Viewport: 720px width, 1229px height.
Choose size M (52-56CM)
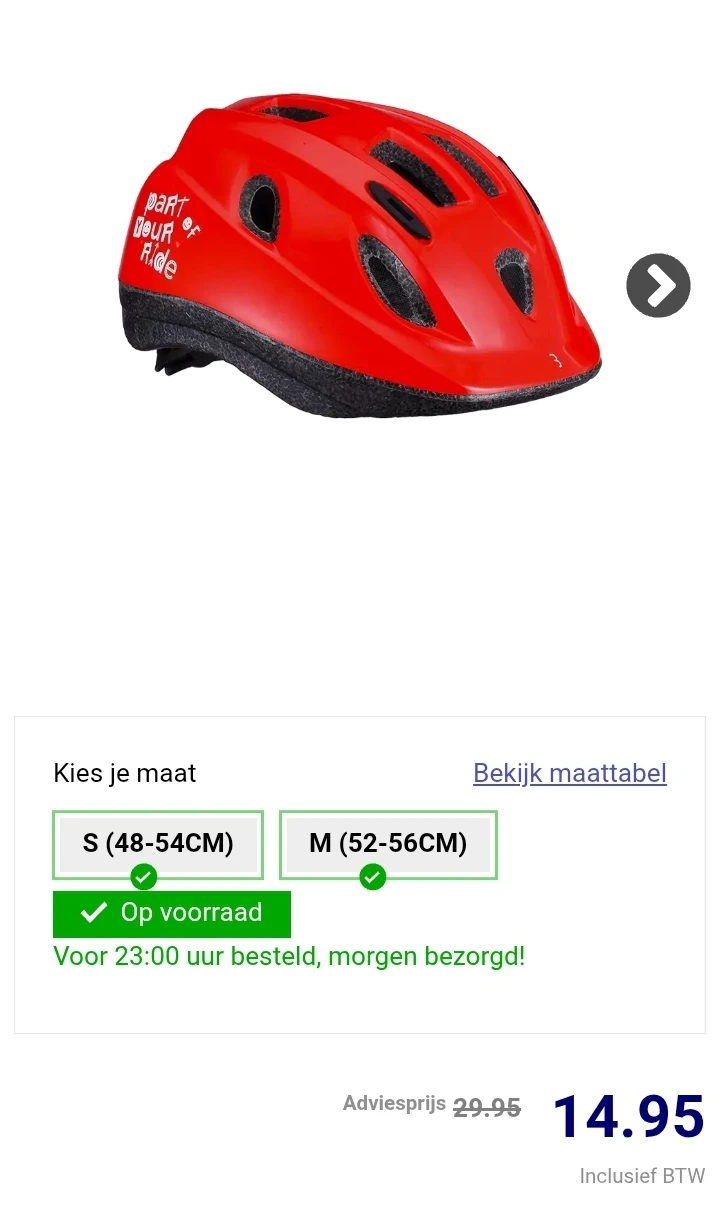pyautogui.click(x=388, y=844)
